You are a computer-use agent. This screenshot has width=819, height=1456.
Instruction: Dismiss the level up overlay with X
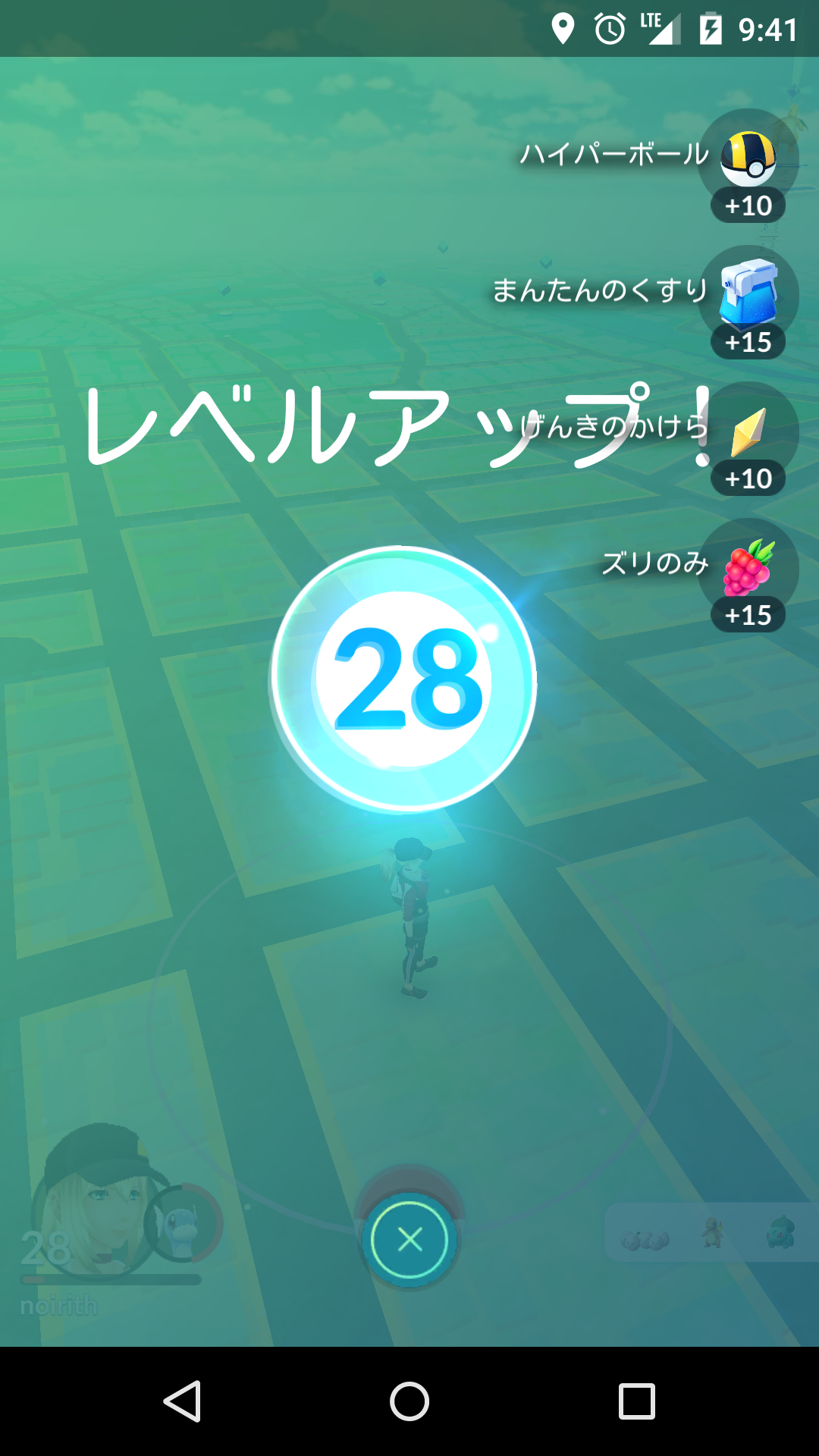409,1240
